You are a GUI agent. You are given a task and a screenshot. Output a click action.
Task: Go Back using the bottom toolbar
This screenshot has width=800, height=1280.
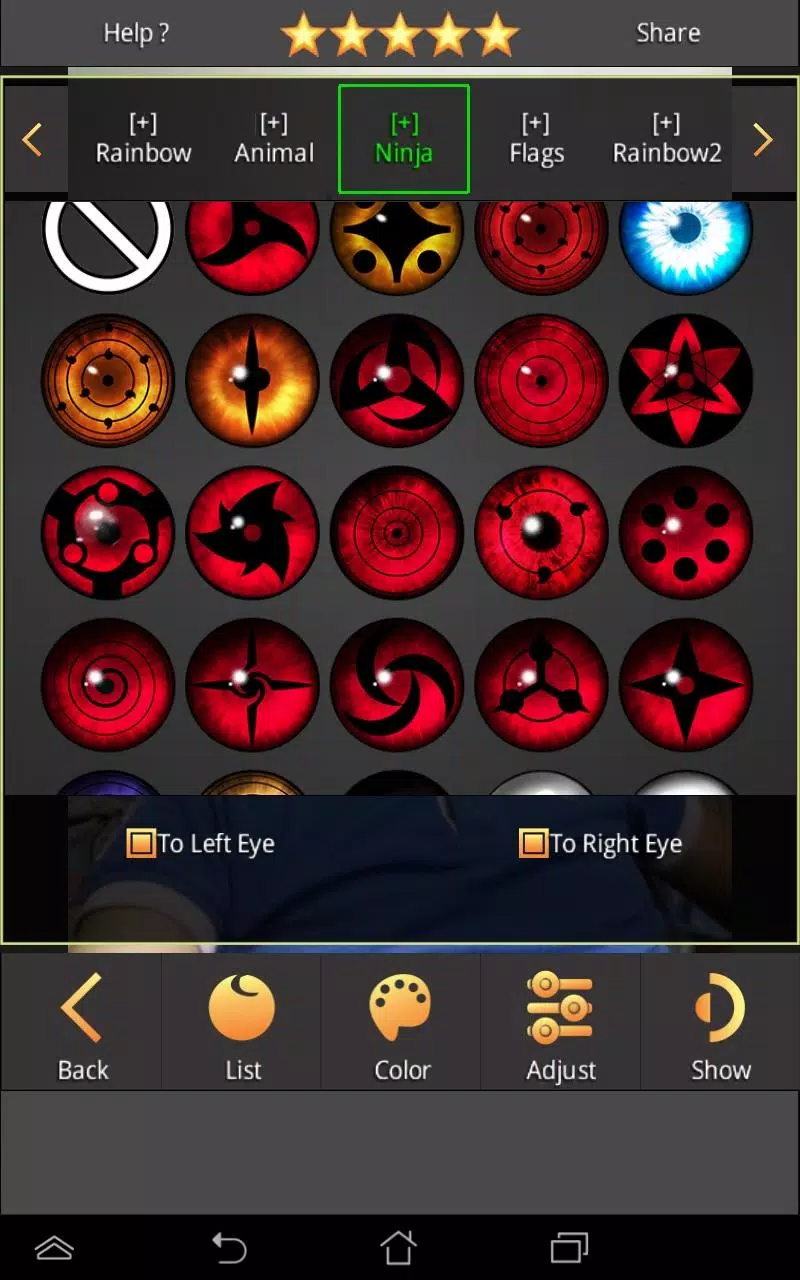[x=82, y=1022]
